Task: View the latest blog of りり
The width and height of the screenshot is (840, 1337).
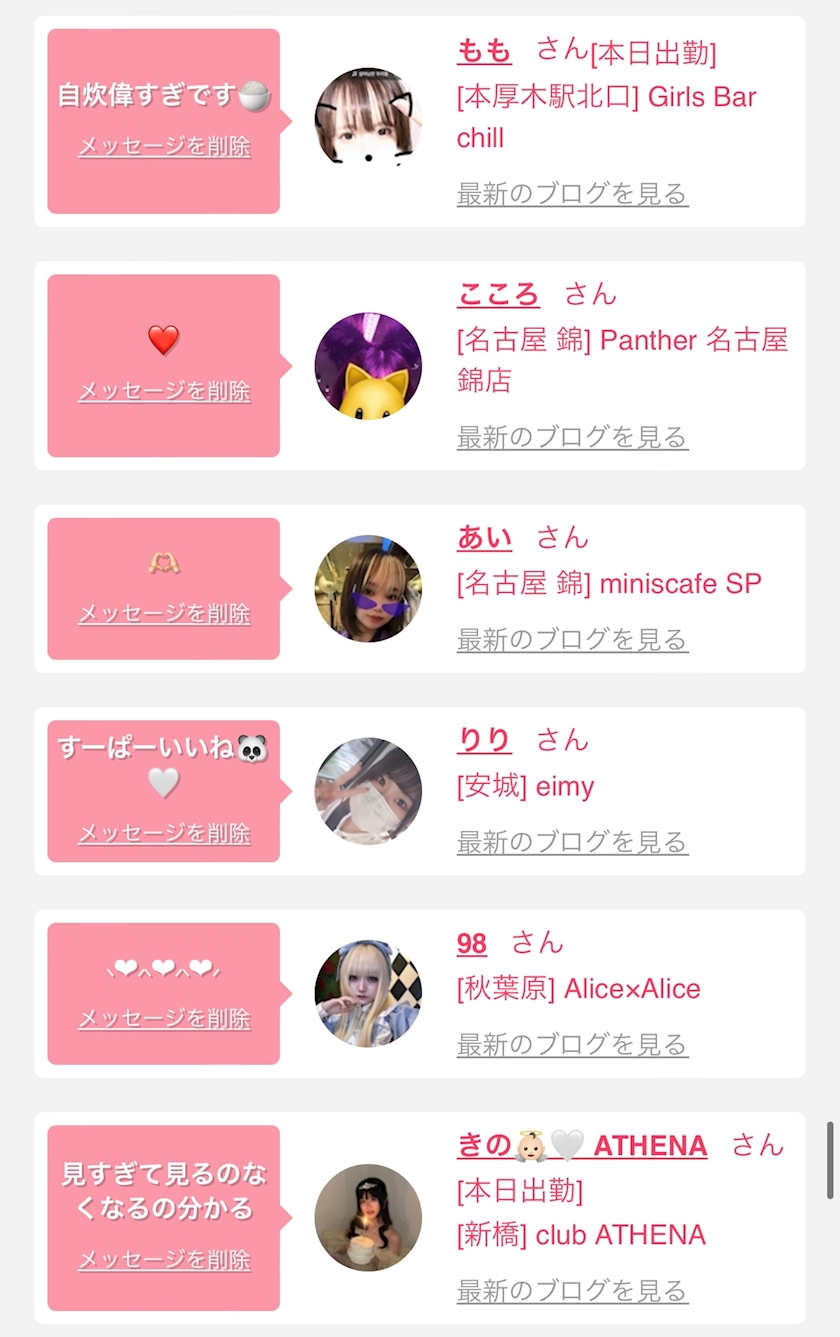Action: pos(572,842)
